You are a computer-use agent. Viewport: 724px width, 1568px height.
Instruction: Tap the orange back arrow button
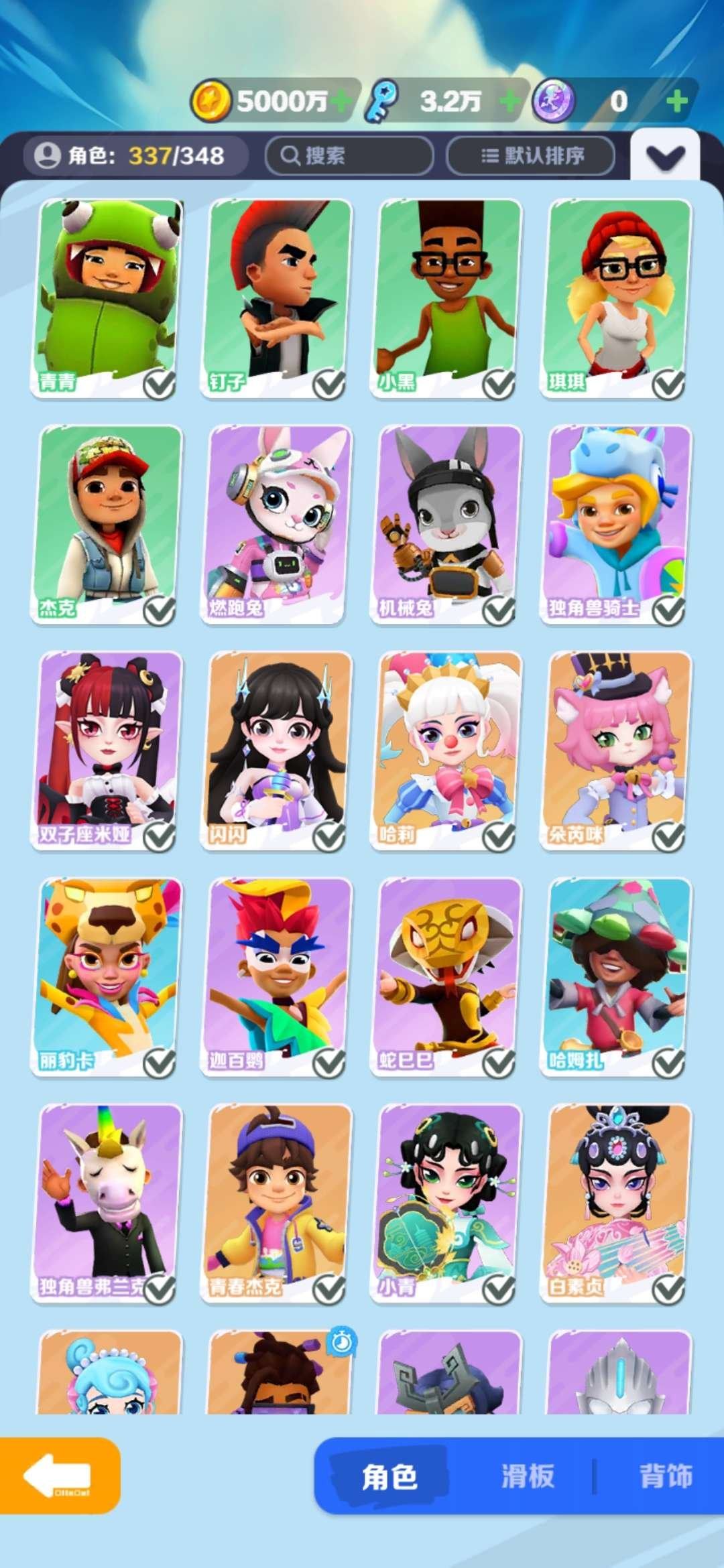tap(59, 1476)
